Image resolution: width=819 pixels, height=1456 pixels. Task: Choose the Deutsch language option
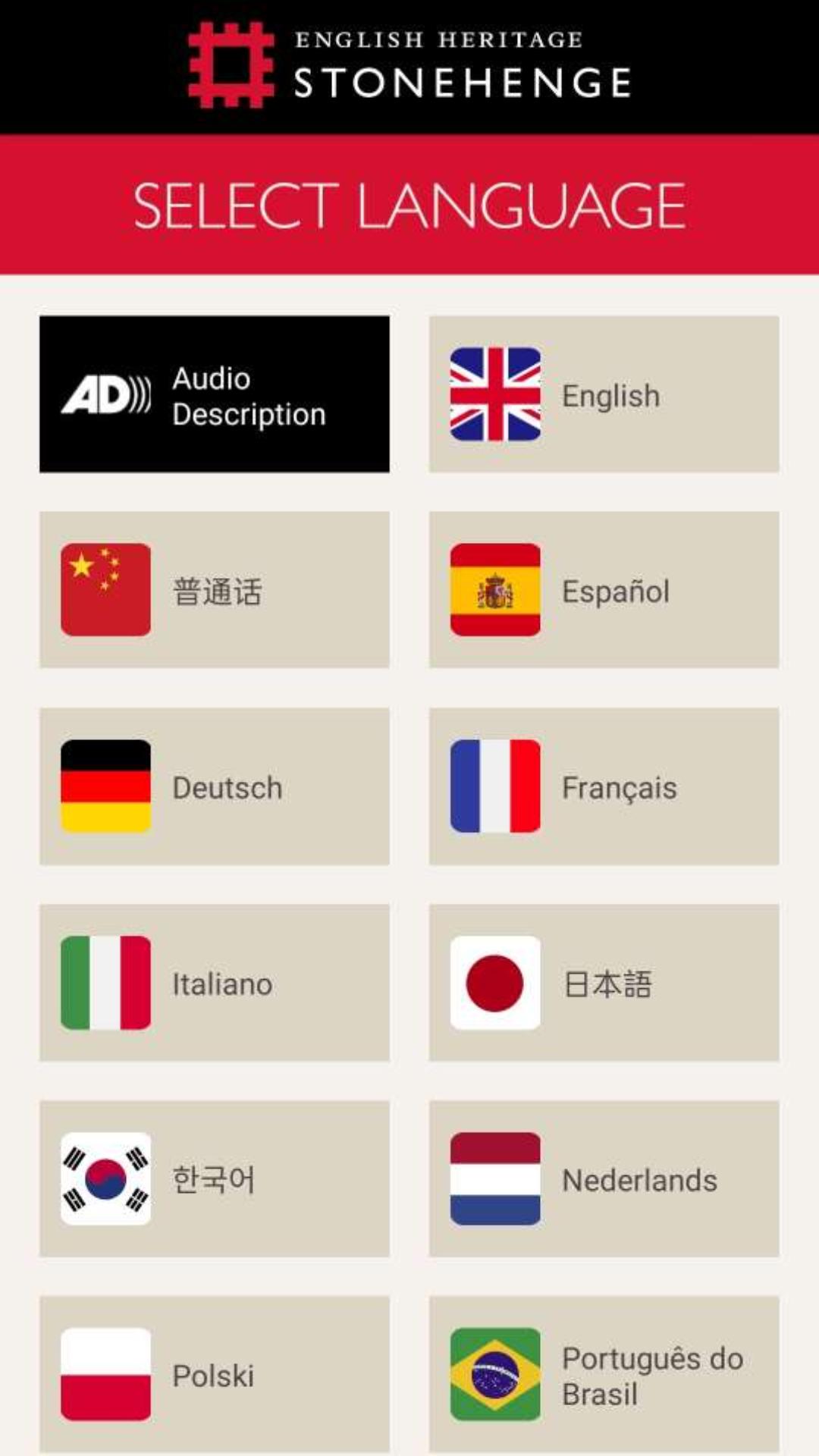215,786
